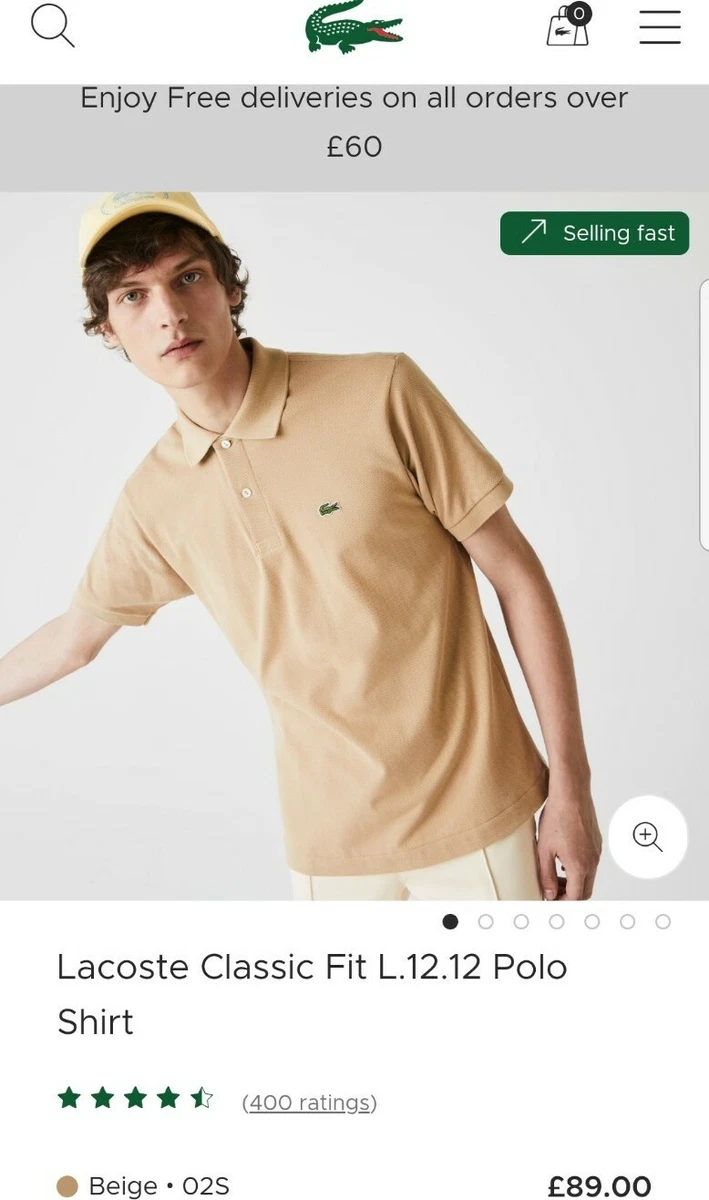Open the search magnifier icon
Screen dimensions: 709x1200
pos(52,26)
